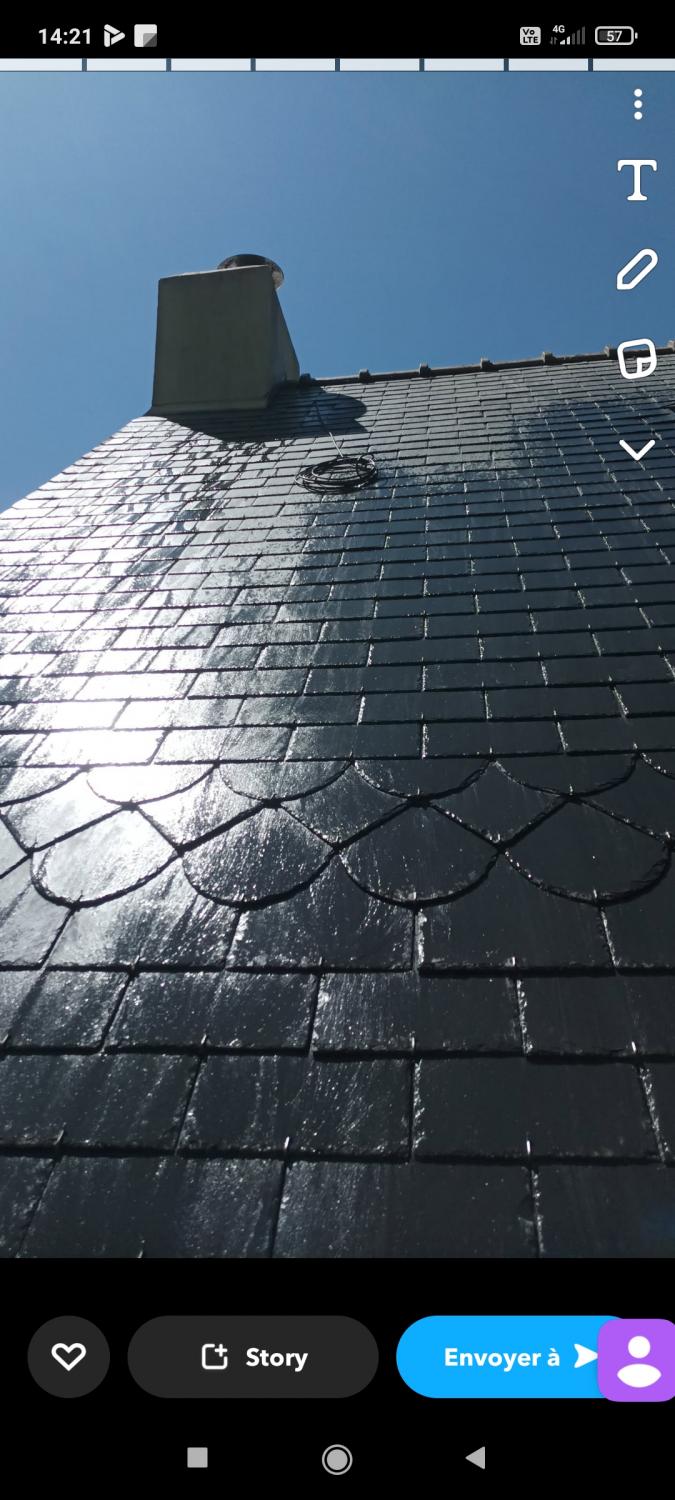This screenshot has height=1500, width=675.
Task: Tap the purple contact avatar button
Action: pos(638,1360)
